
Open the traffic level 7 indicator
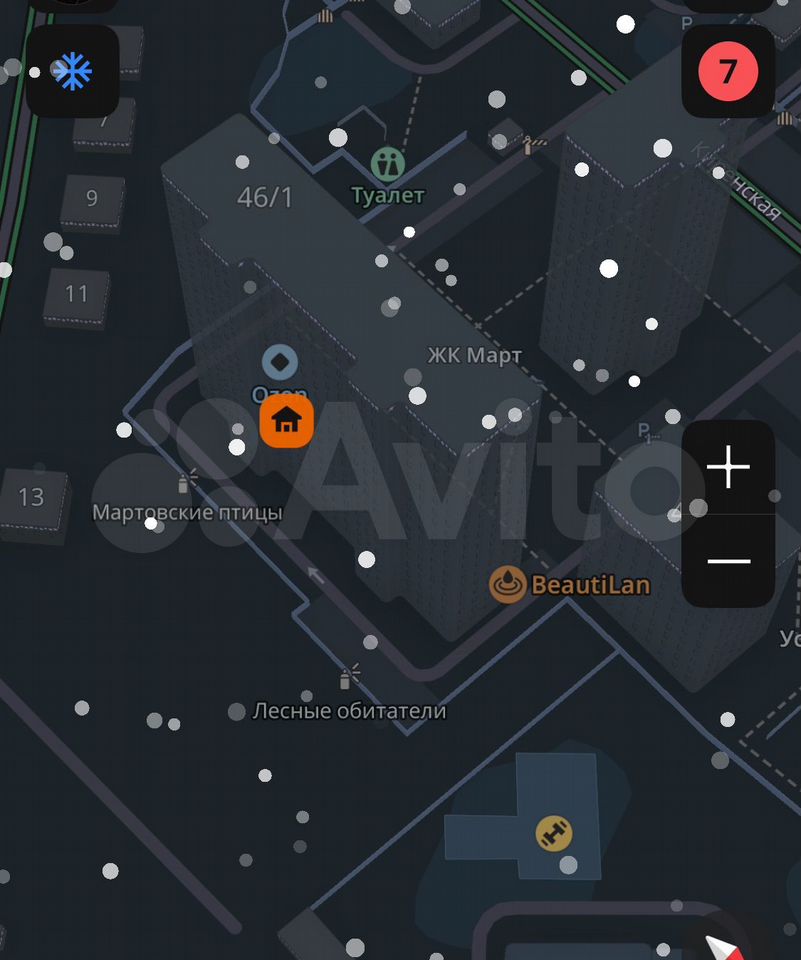(727, 72)
